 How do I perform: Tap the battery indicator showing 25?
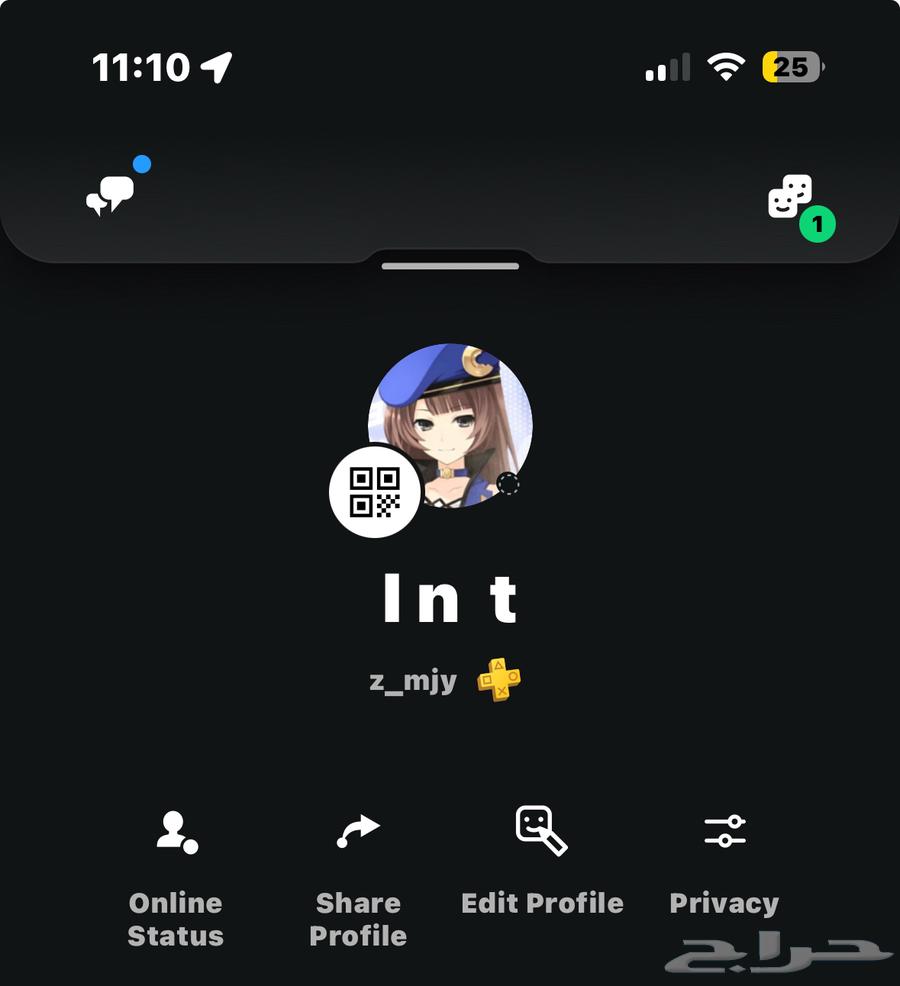(790, 65)
